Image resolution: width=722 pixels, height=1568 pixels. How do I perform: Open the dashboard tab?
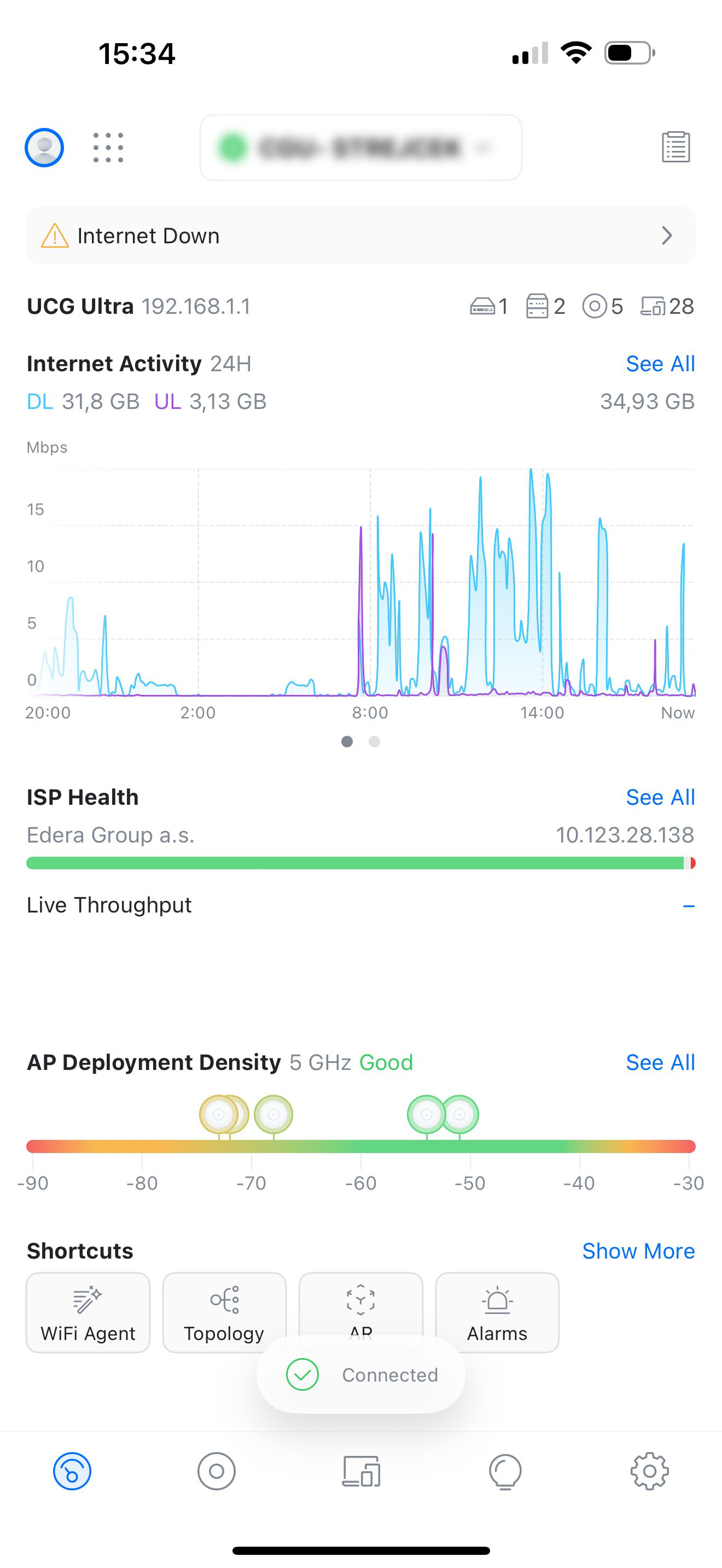(72, 1471)
